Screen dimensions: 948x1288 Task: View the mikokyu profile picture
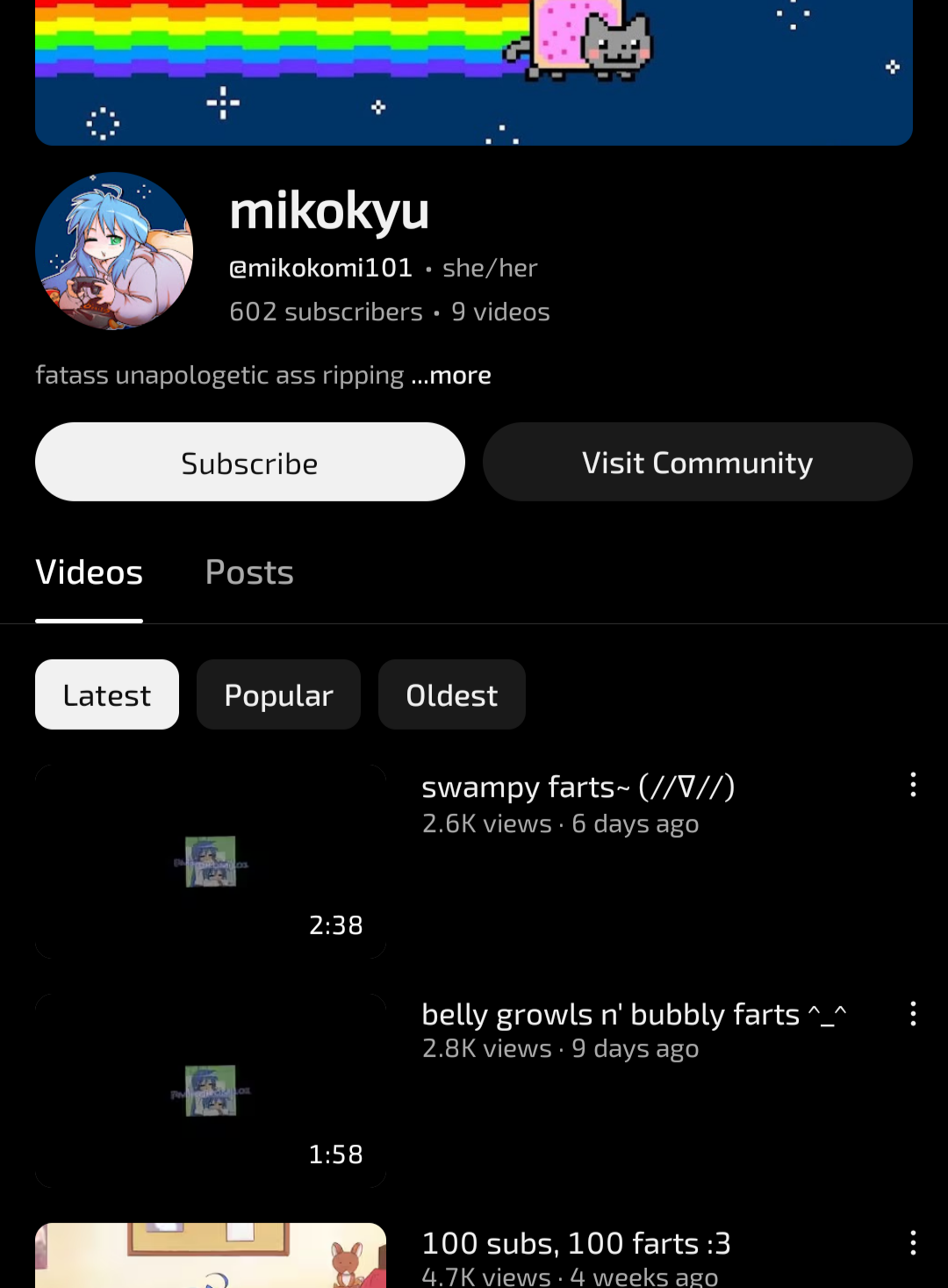[x=114, y=251]
